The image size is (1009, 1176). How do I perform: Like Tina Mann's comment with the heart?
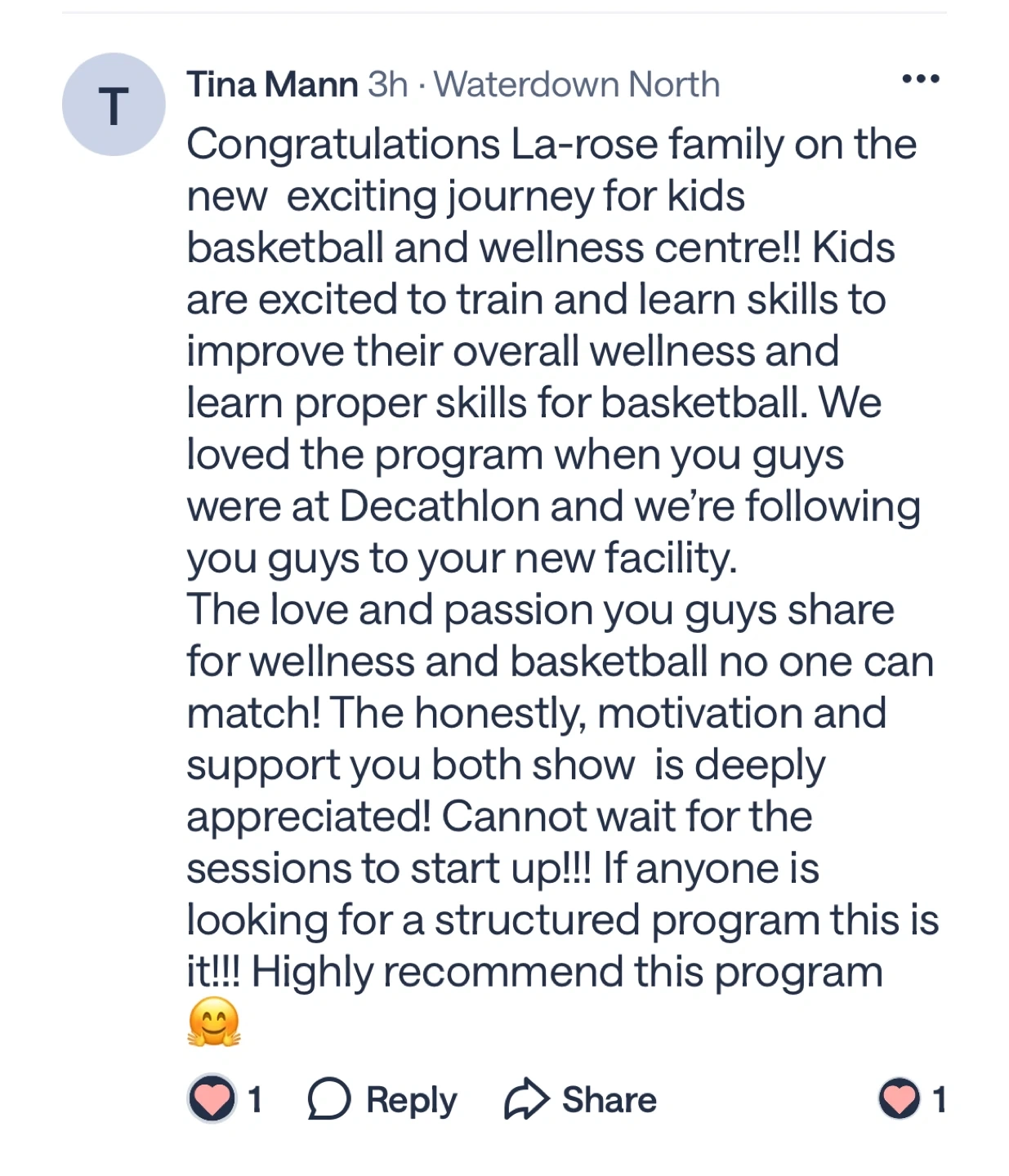point(212,1098)
